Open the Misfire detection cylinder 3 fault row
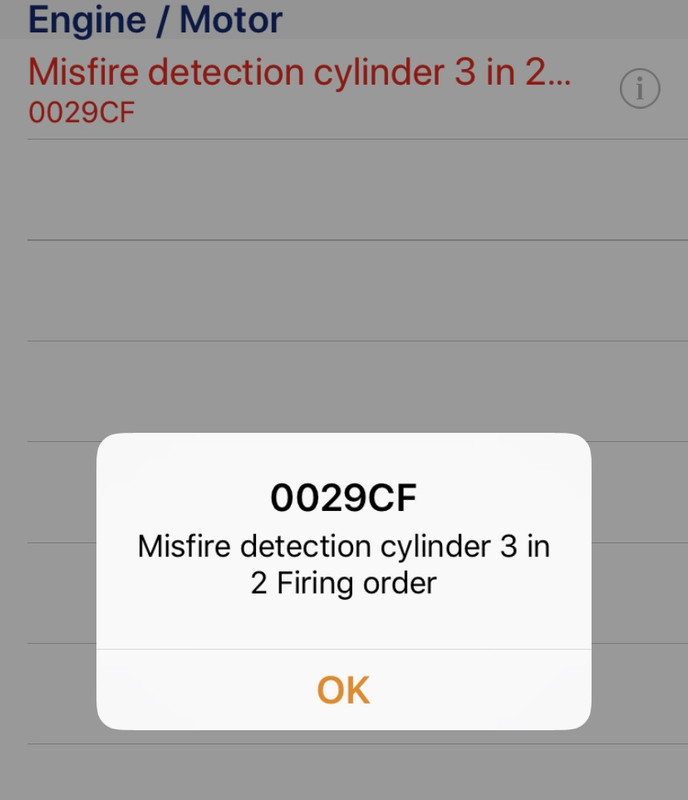The image size is (688, 800). point(300,88)
